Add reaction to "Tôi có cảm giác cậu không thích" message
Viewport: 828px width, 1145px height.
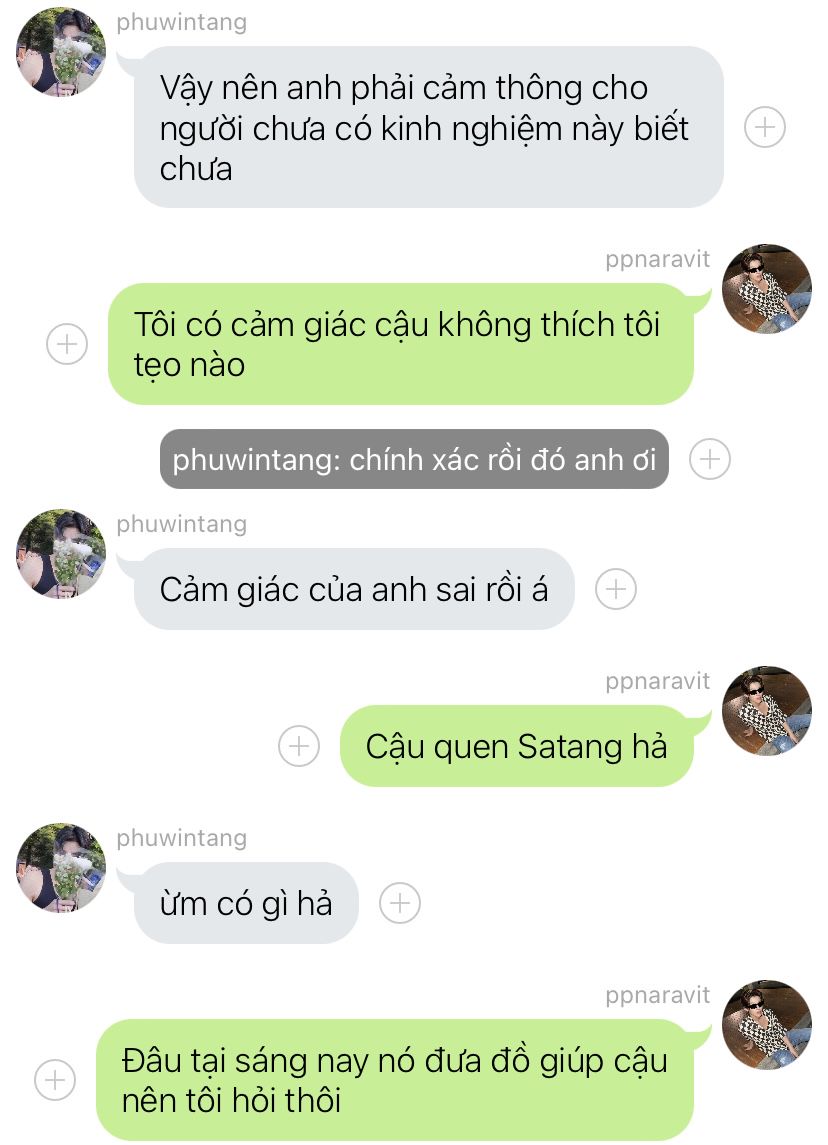pyautogui.click(x=67, y=344)
